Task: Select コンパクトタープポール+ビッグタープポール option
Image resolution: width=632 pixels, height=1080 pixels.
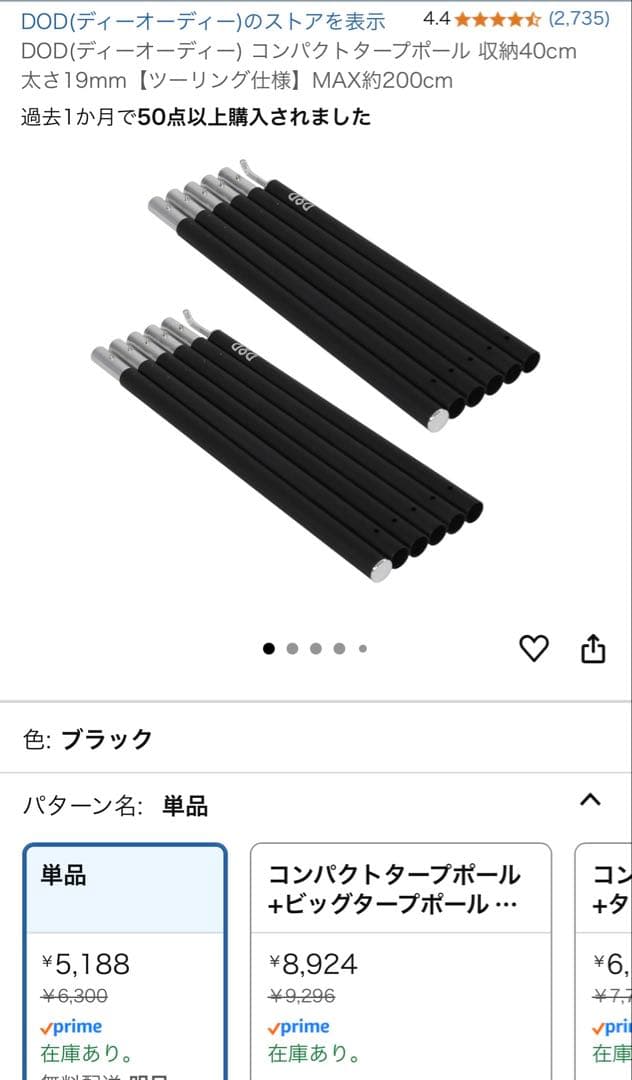Action: point(400,960)
